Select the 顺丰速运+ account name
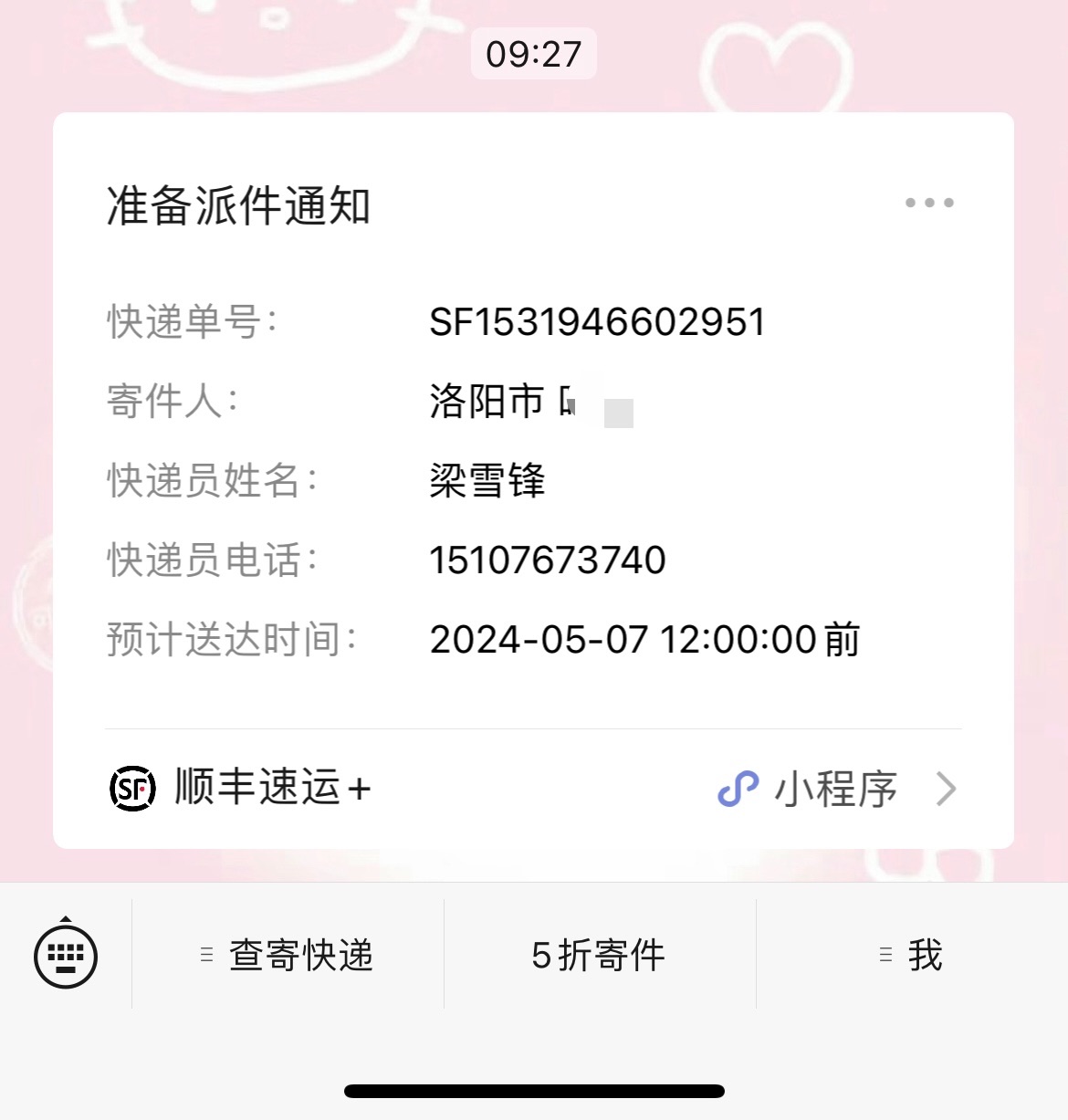 pyautogui.click(x=269, y=789)
